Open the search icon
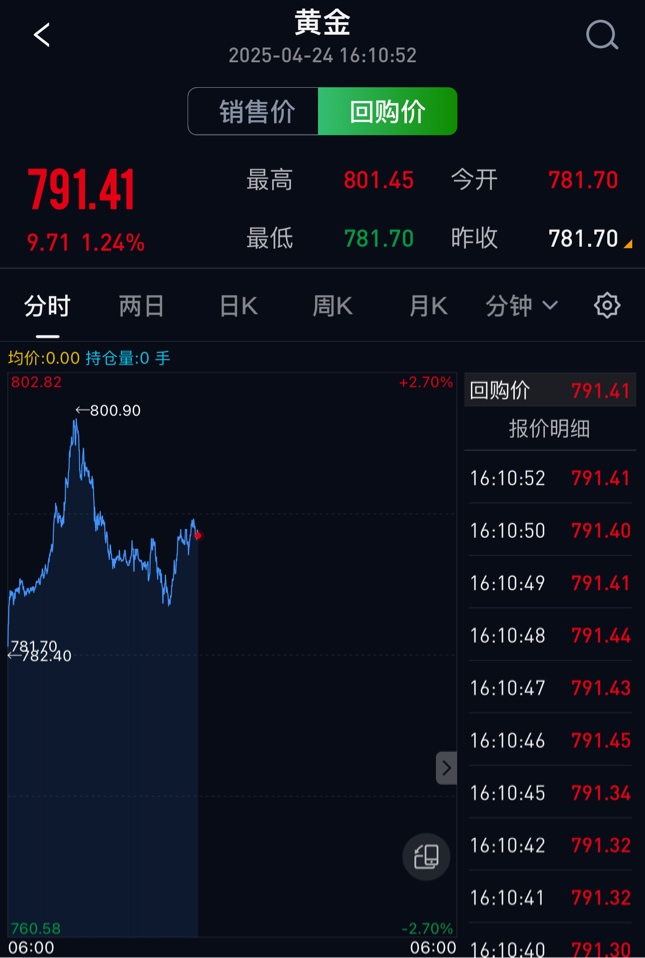 tap(601, 35)
